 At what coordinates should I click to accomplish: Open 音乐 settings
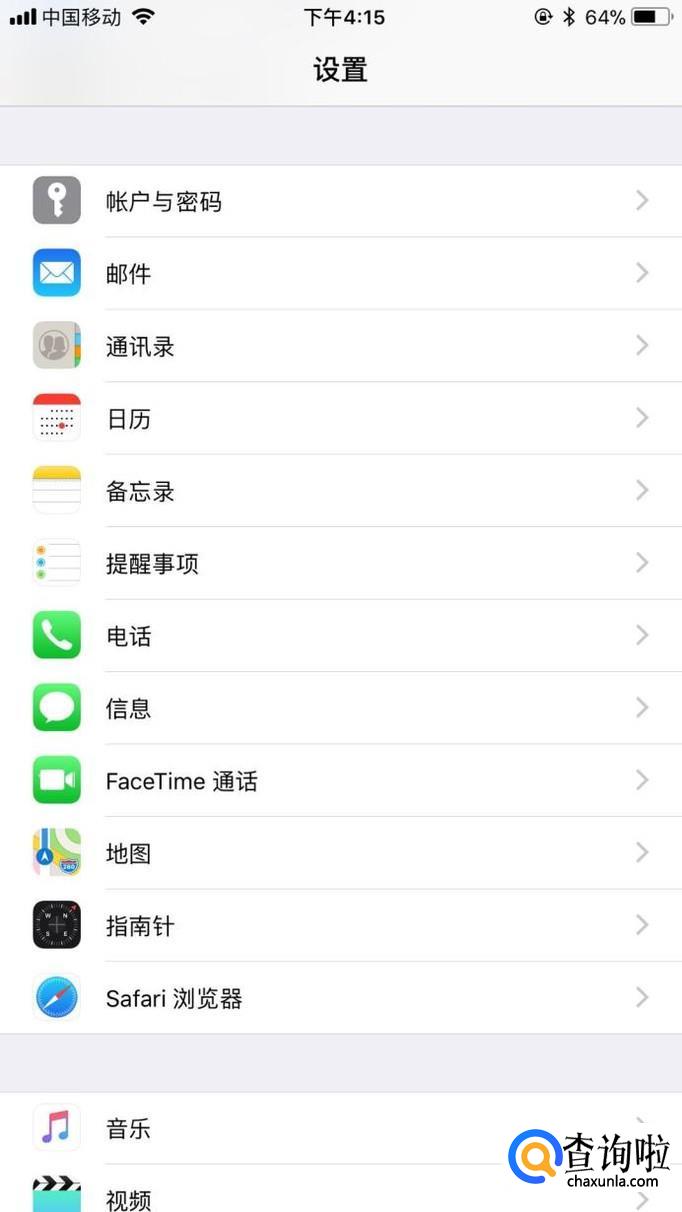pos(300,1129)
